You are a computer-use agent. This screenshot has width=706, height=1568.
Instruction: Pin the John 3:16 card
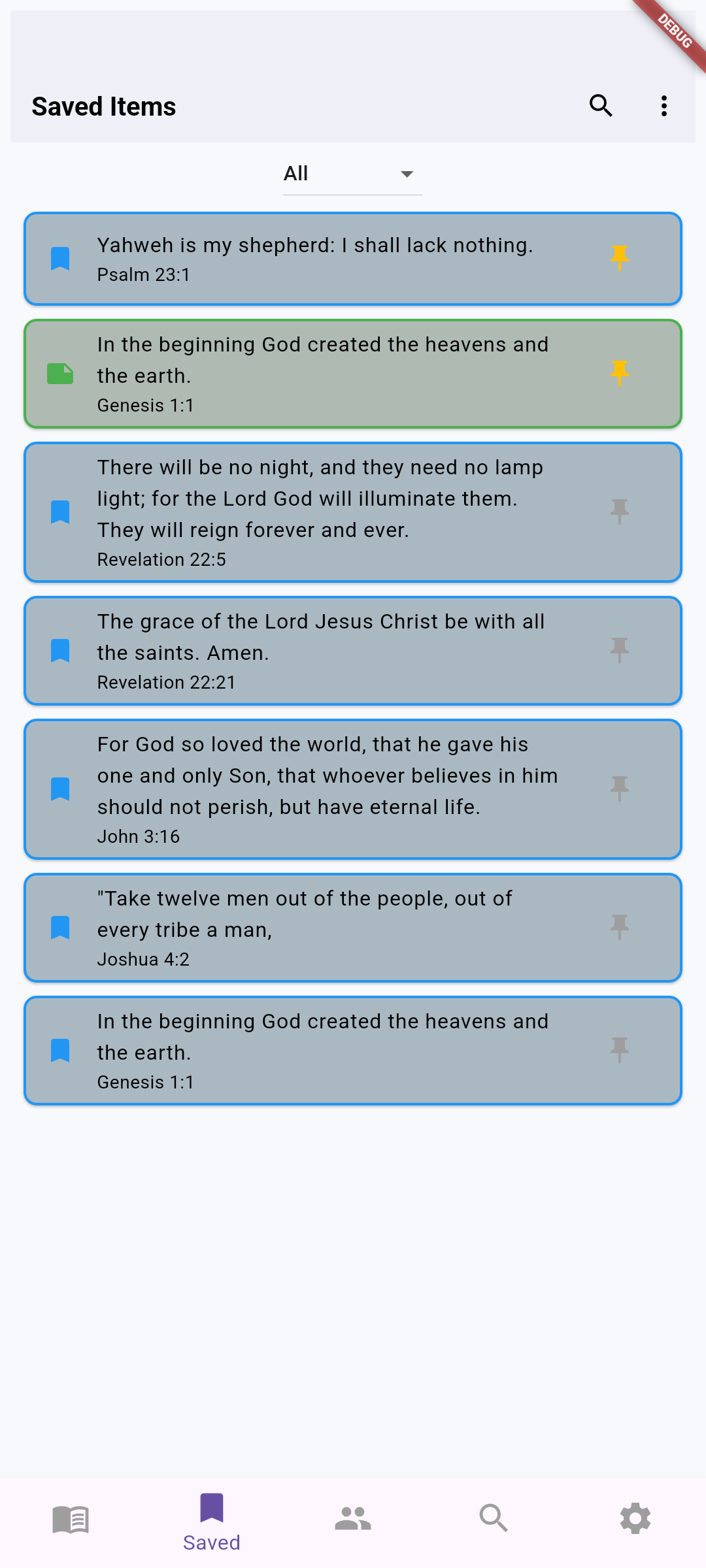pyautogui.click(x=619, y=789)
